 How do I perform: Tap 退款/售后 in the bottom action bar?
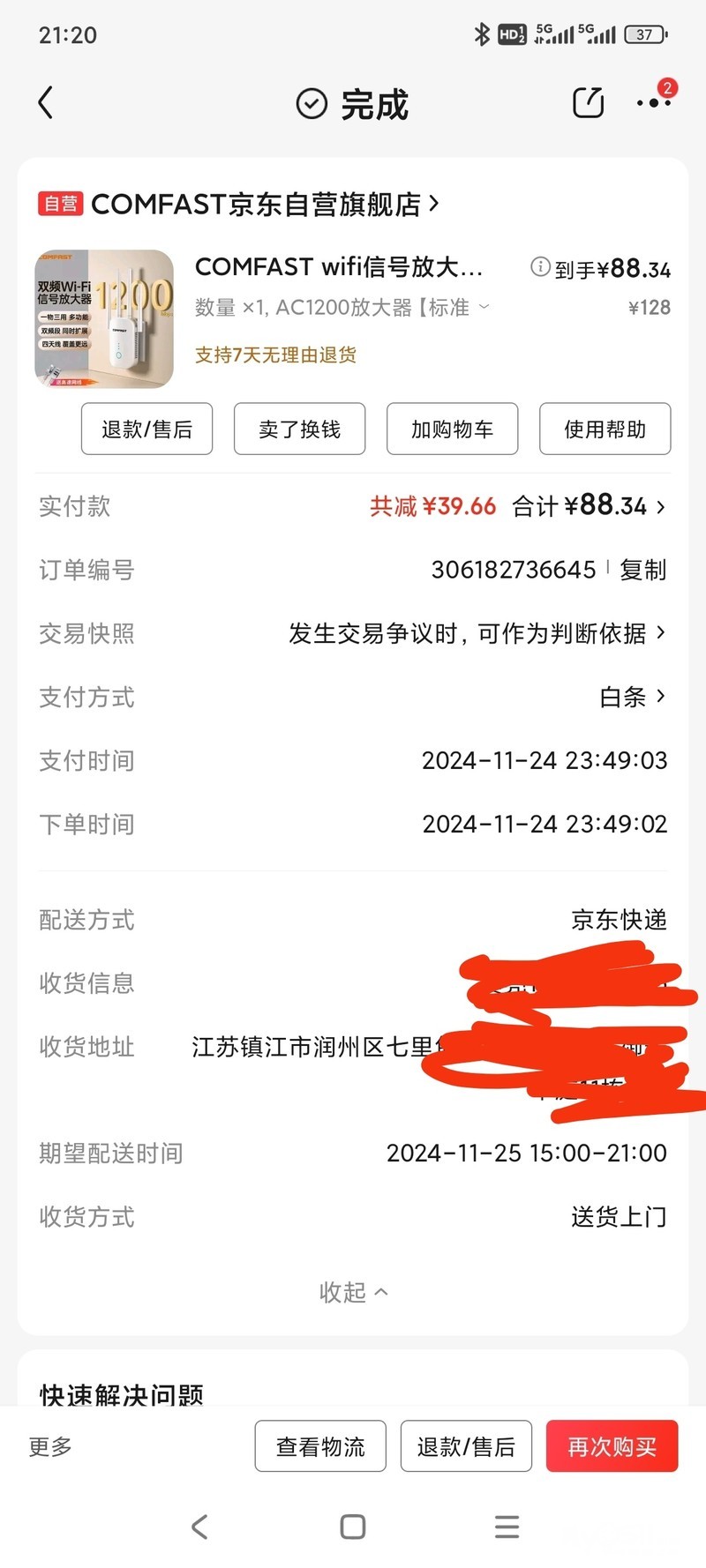(466, 1446)
